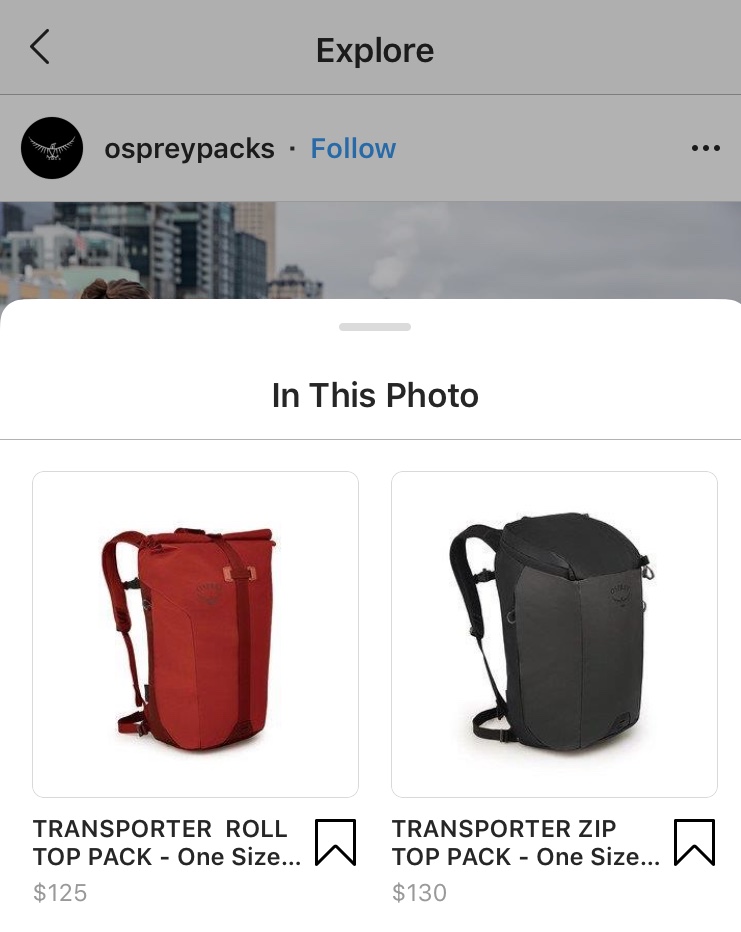The width and height of the screenshot is (741, 932).
Task: Save the Transporter Roll Top Pack bookmark
Action: point(335,842)
